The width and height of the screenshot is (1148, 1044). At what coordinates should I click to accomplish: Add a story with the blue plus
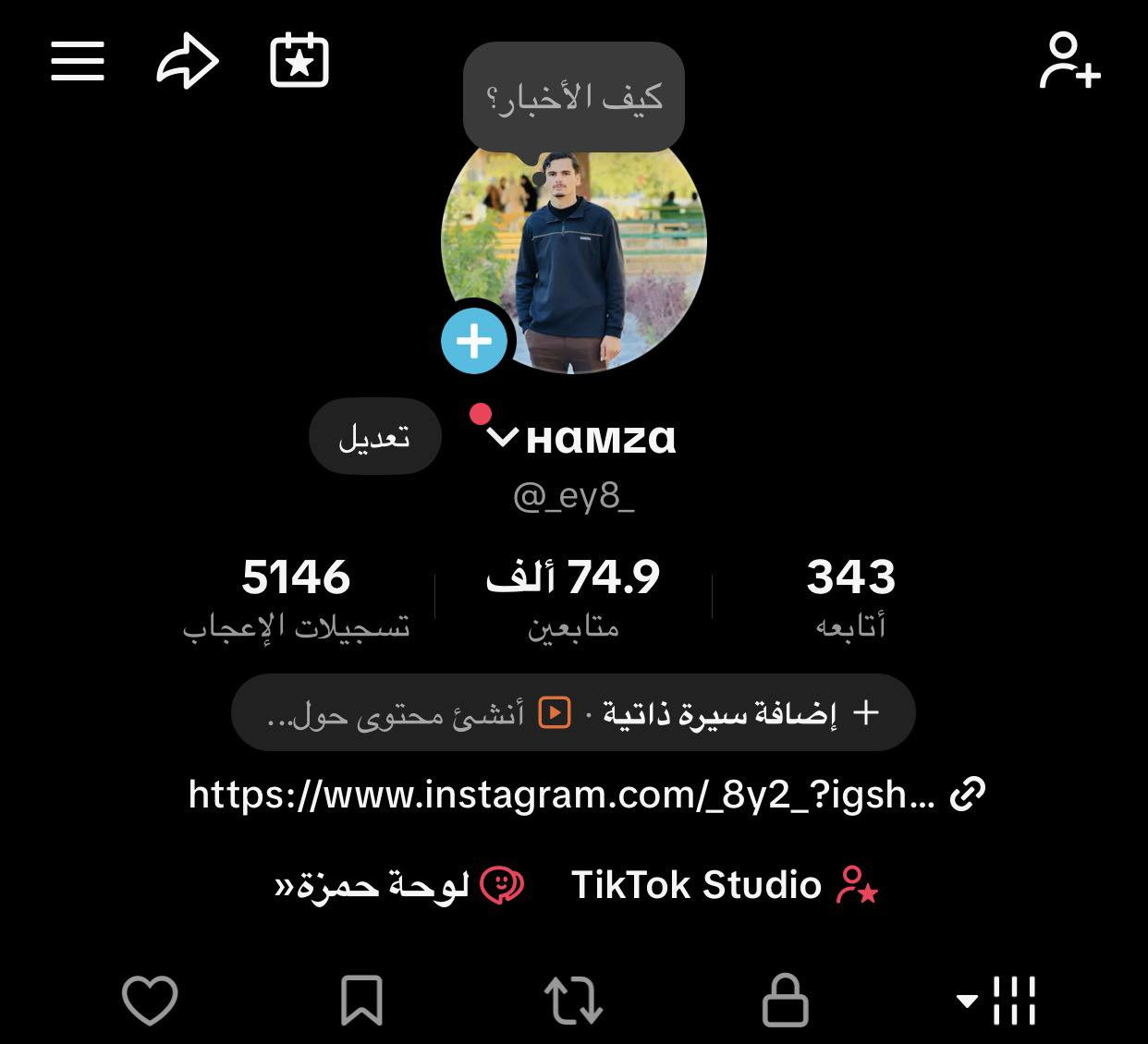pos(474,341)
